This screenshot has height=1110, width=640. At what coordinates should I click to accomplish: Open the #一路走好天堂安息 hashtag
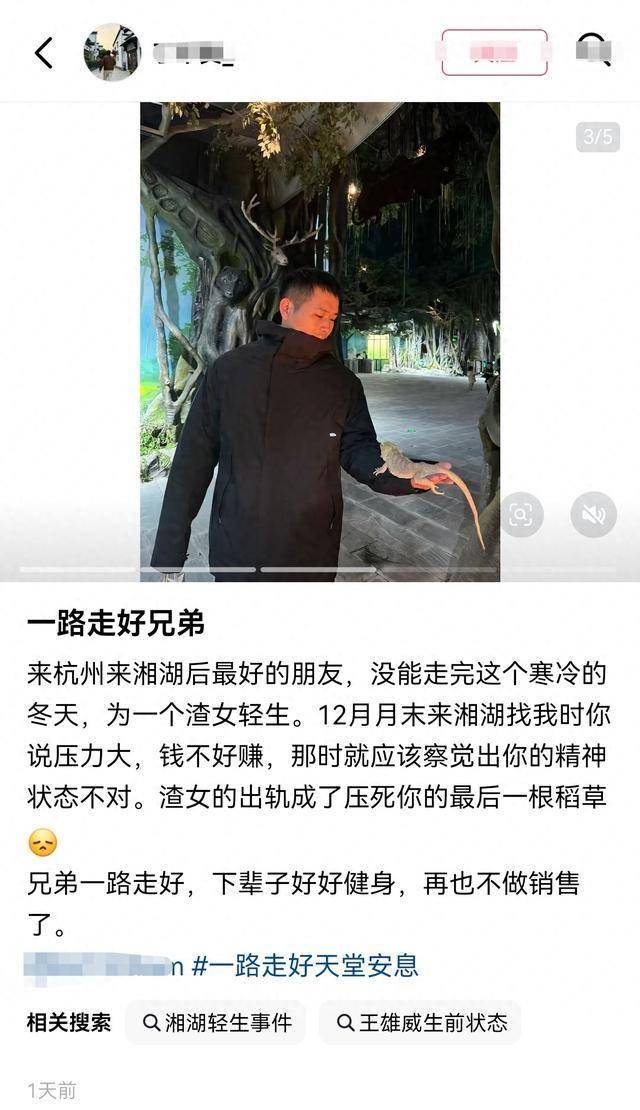[x=304, y=965]
